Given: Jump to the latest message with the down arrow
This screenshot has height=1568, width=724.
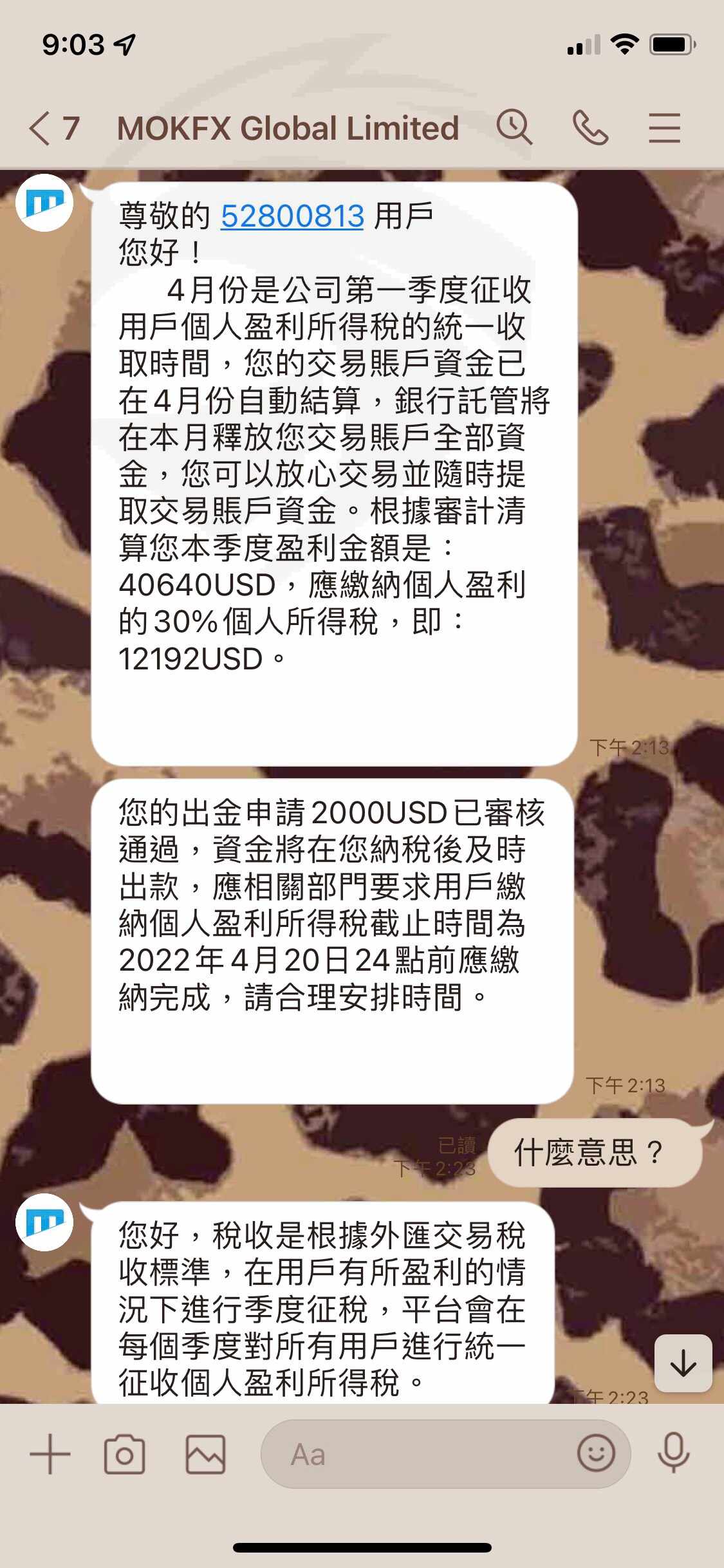Looking at the screenshot, I should 683,1363.
